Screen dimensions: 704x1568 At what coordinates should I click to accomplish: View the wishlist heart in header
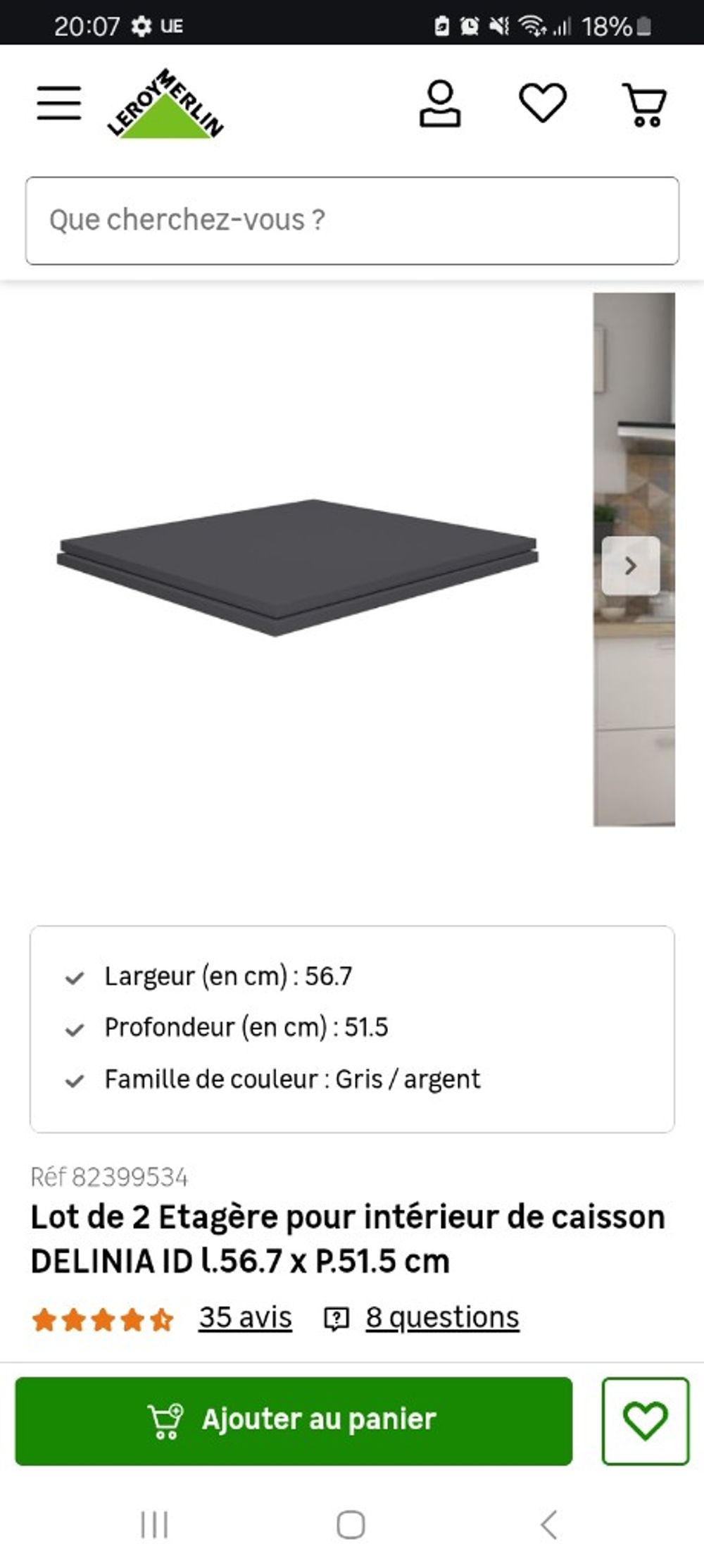543,103
